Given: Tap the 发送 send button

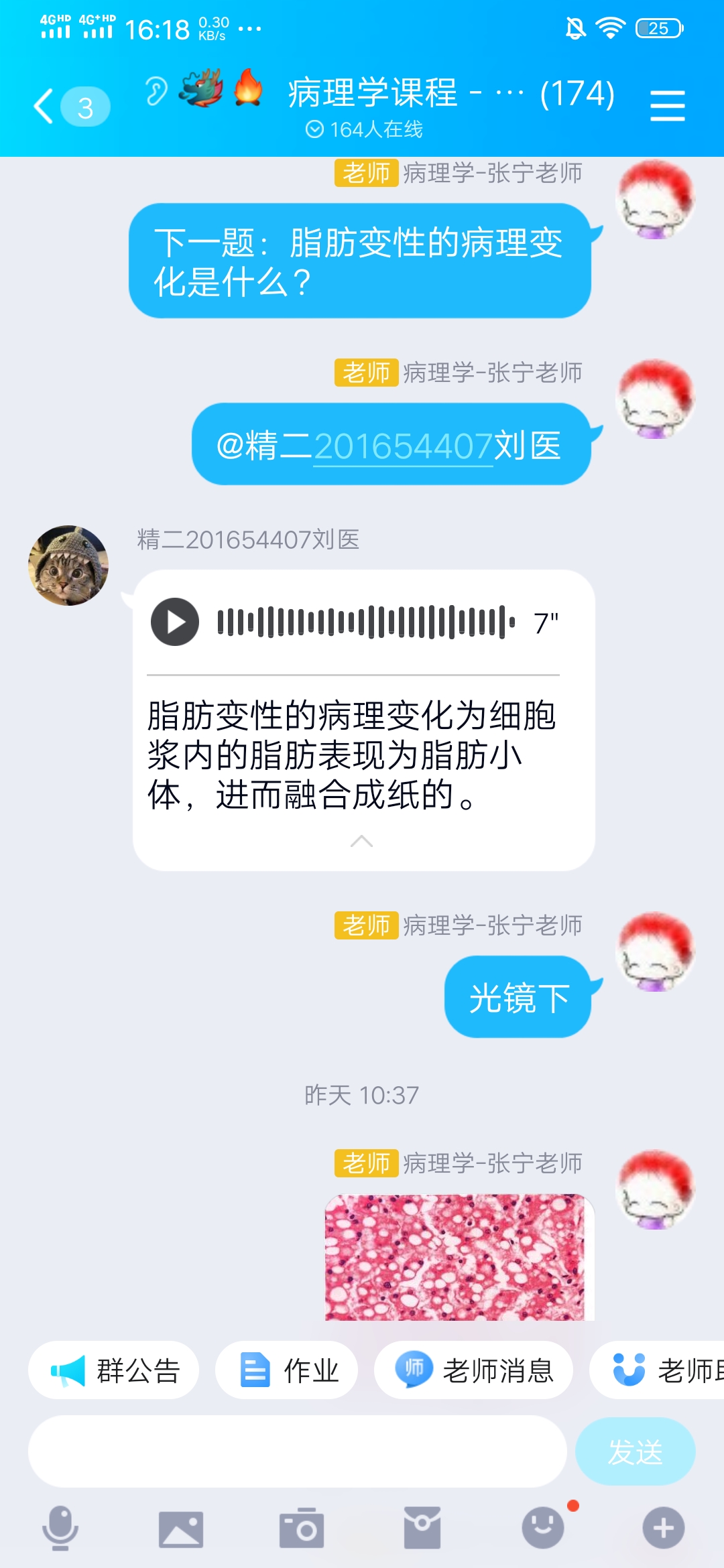Looking at the screenshot, I should [635, 1451].
